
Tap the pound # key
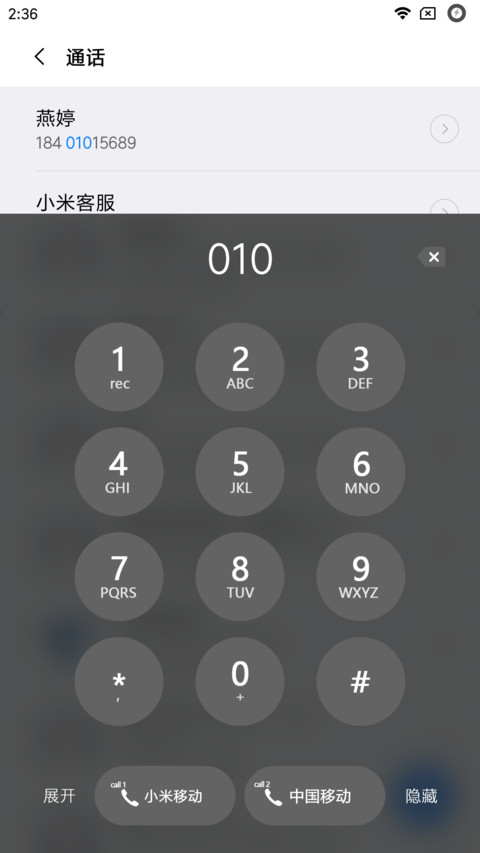click(361, 682)
